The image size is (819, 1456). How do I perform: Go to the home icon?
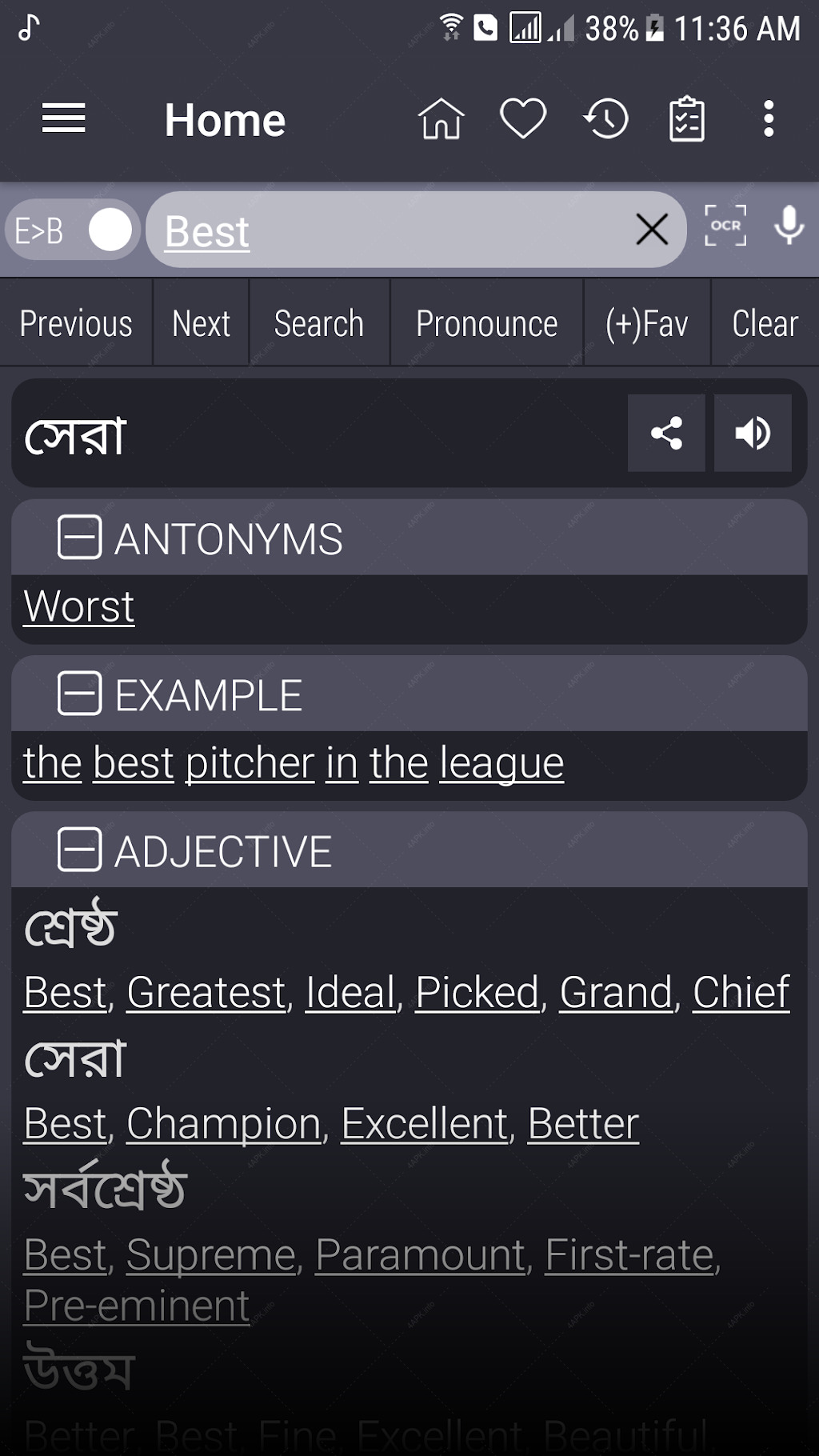[x=441, y=119]
